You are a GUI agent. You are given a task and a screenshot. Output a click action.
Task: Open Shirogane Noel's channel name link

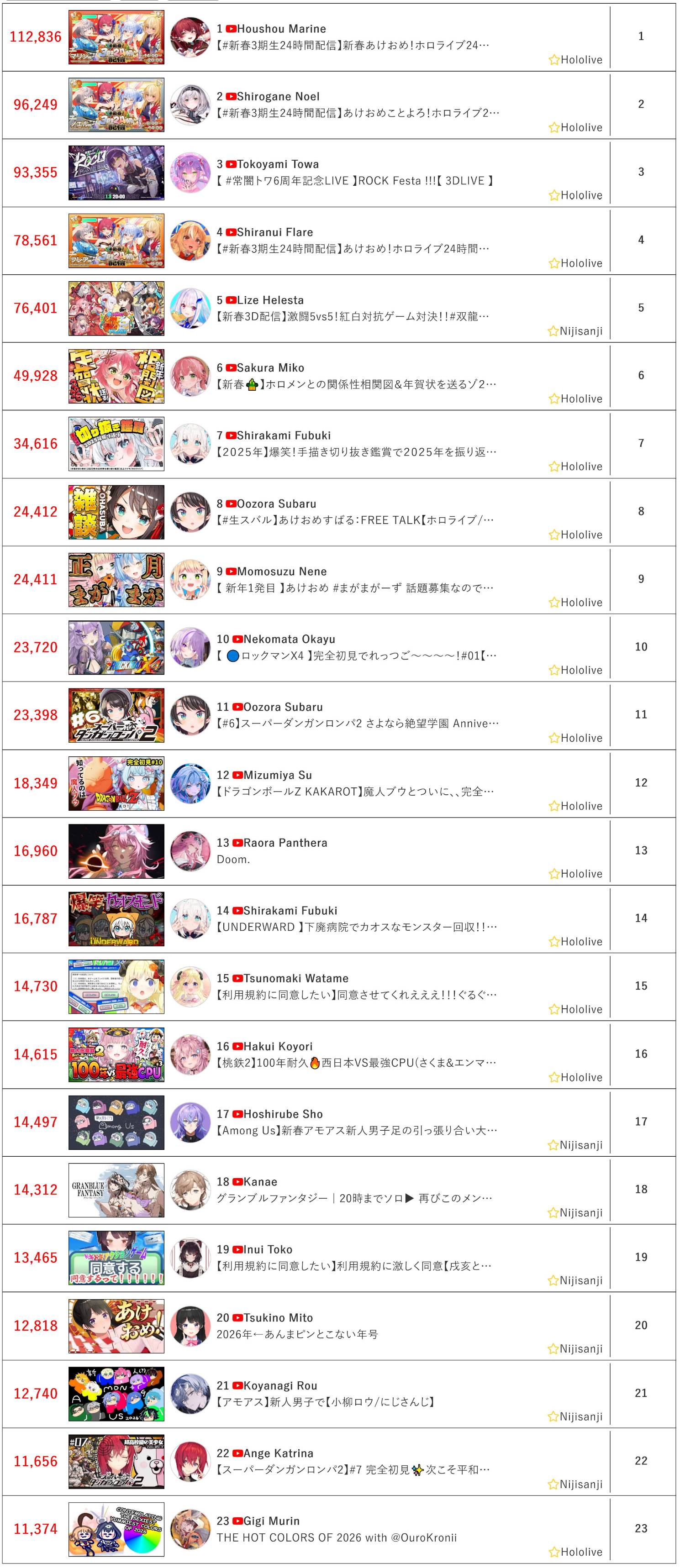pyautogui.click(x=278, y=96)
